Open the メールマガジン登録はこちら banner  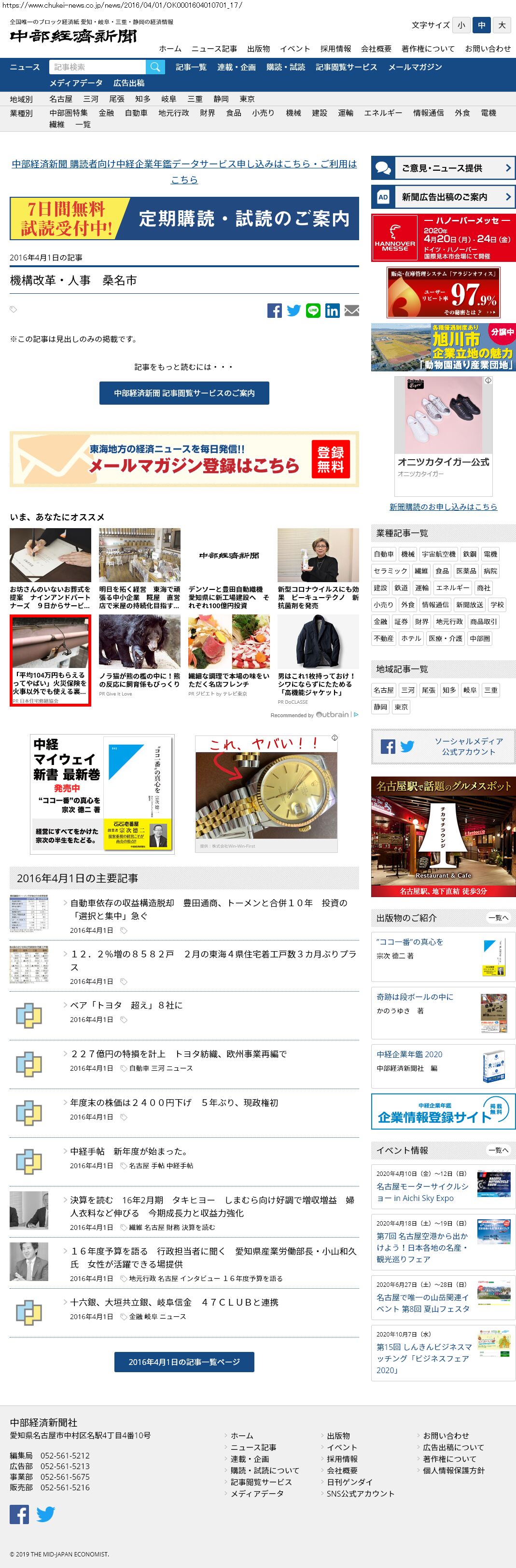point(184,460)
